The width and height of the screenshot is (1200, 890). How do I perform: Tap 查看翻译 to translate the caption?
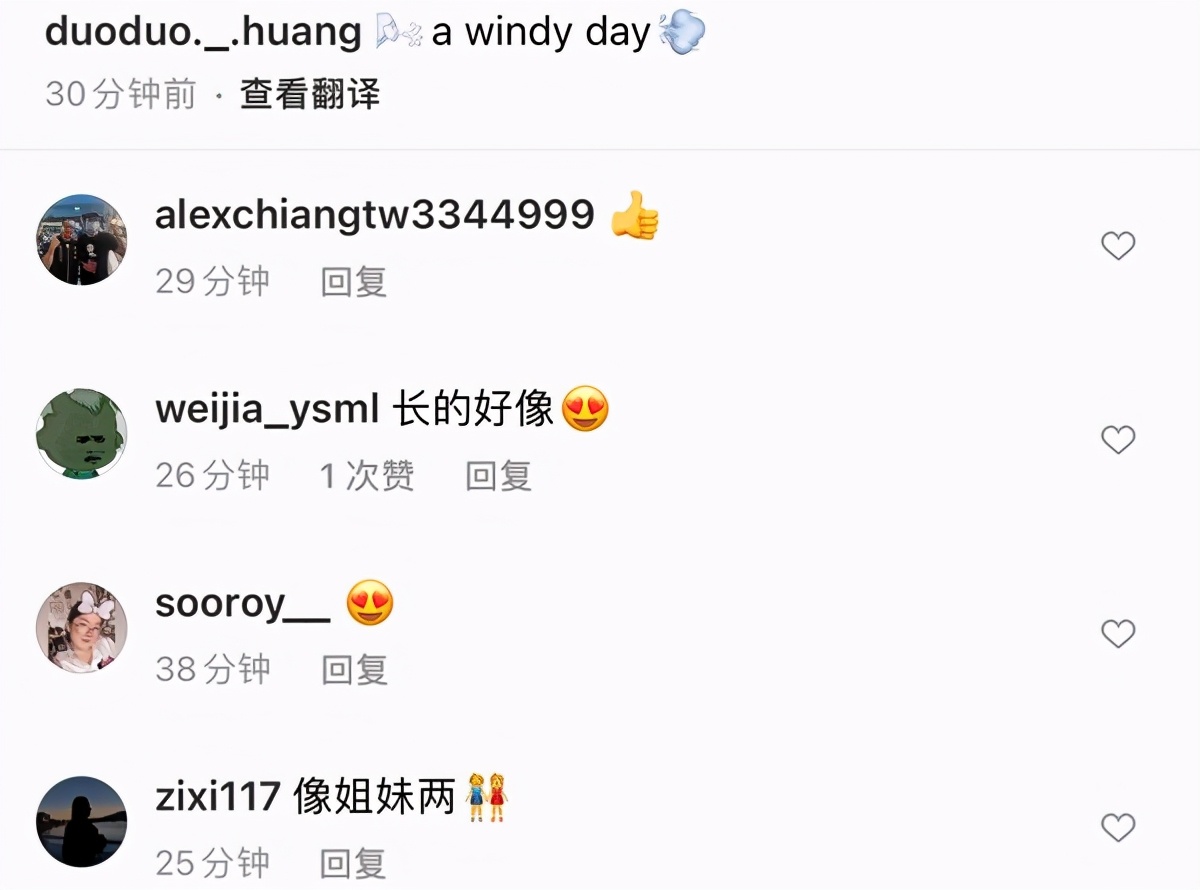tap(310, 95)
